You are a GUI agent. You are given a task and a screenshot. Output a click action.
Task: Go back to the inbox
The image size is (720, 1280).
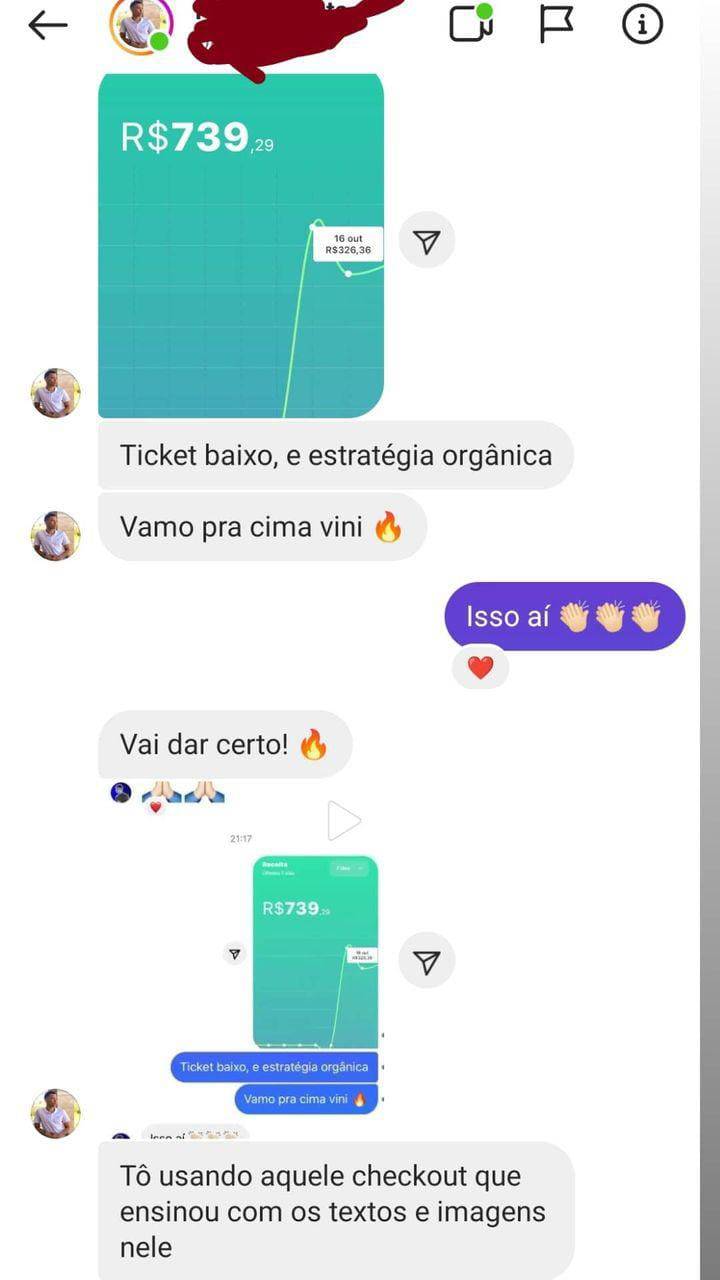[x=47, y=26]
